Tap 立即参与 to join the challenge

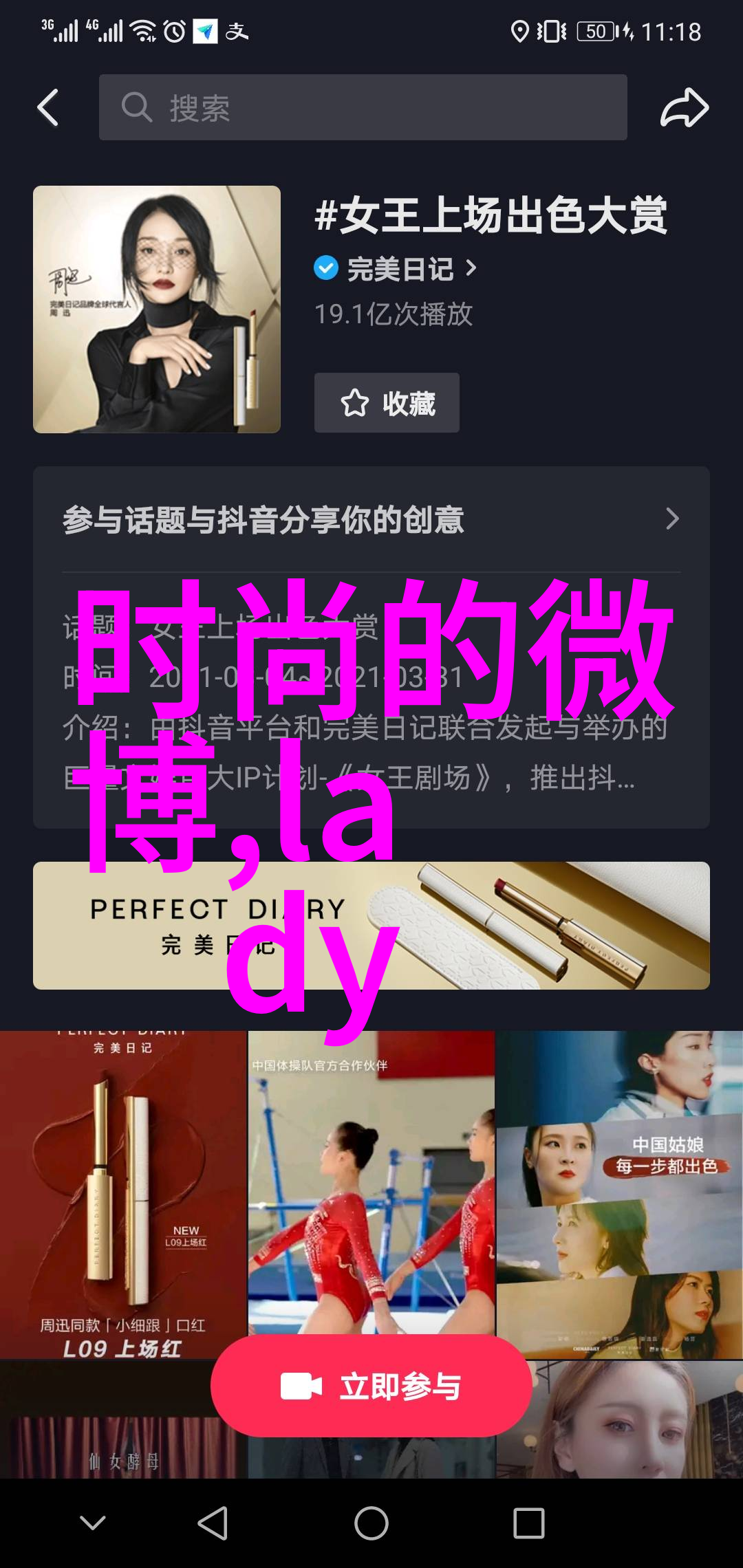pos(371,1386)
